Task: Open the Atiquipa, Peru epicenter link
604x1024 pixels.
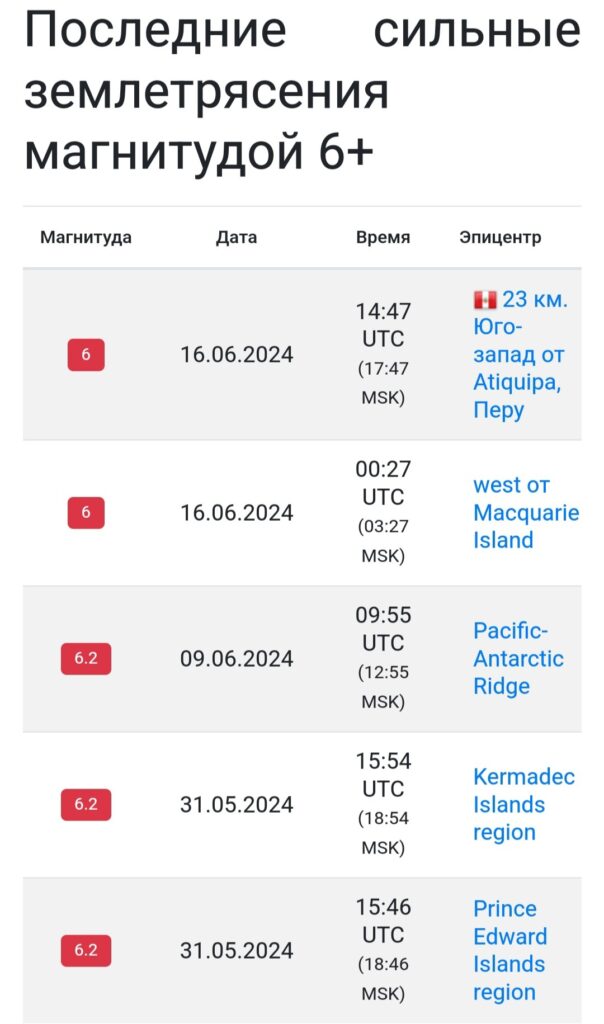Action: 520,355
